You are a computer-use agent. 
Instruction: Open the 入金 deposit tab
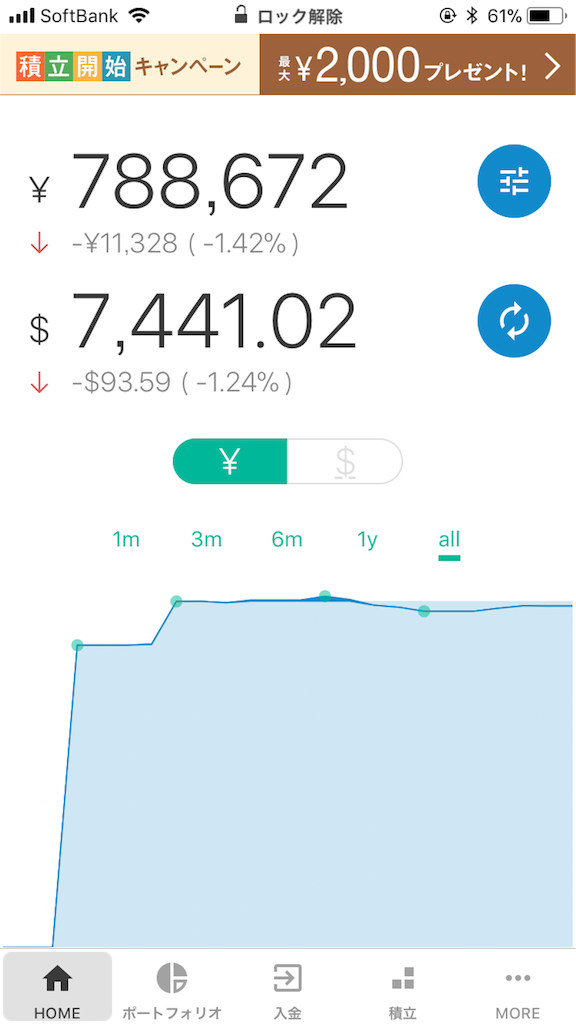tap(287, 987)
